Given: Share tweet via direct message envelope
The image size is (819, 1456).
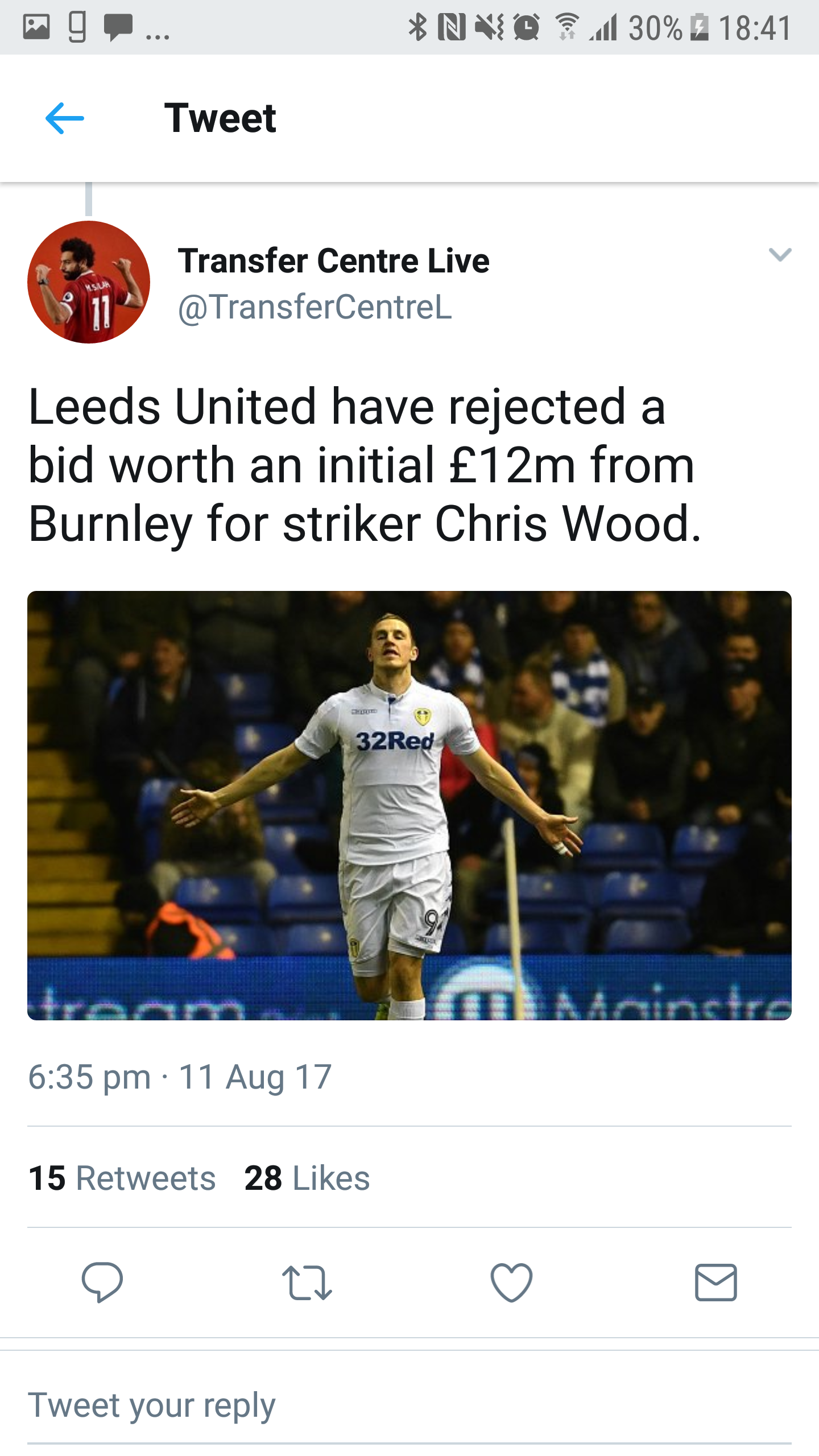Looking at the screenshot, I should 716,1283.
